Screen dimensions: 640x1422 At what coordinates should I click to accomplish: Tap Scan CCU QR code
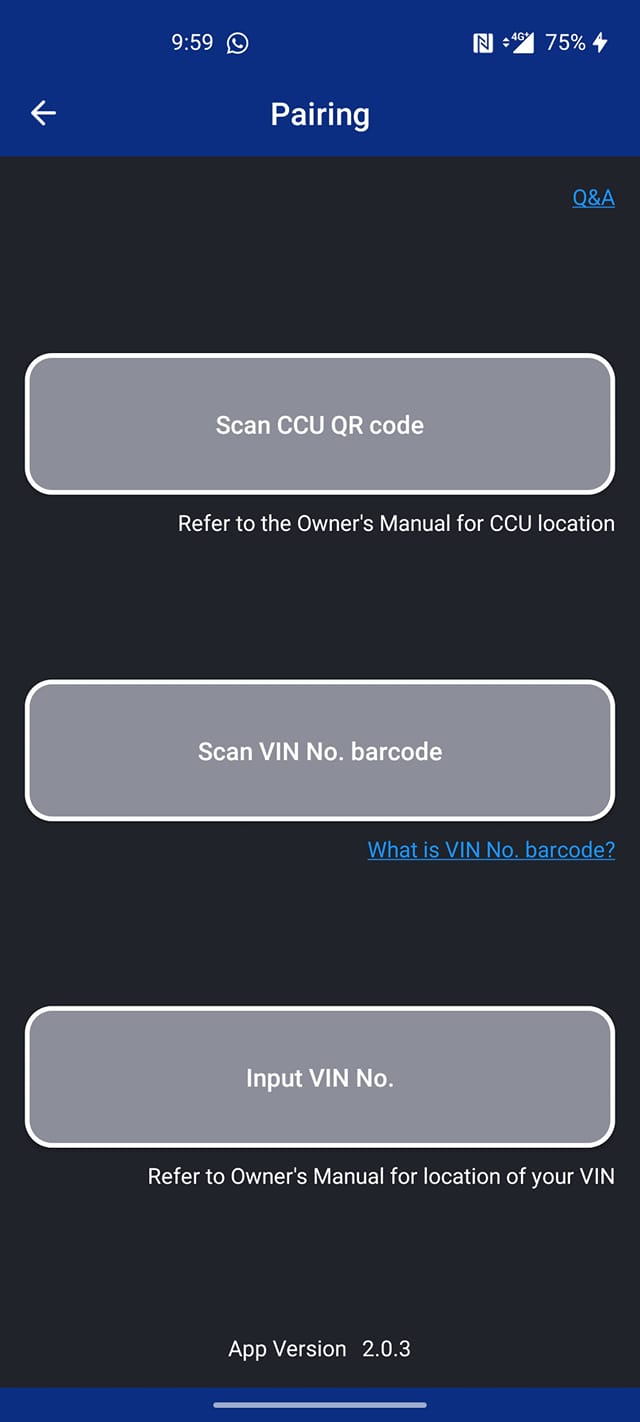click(320, 424)
